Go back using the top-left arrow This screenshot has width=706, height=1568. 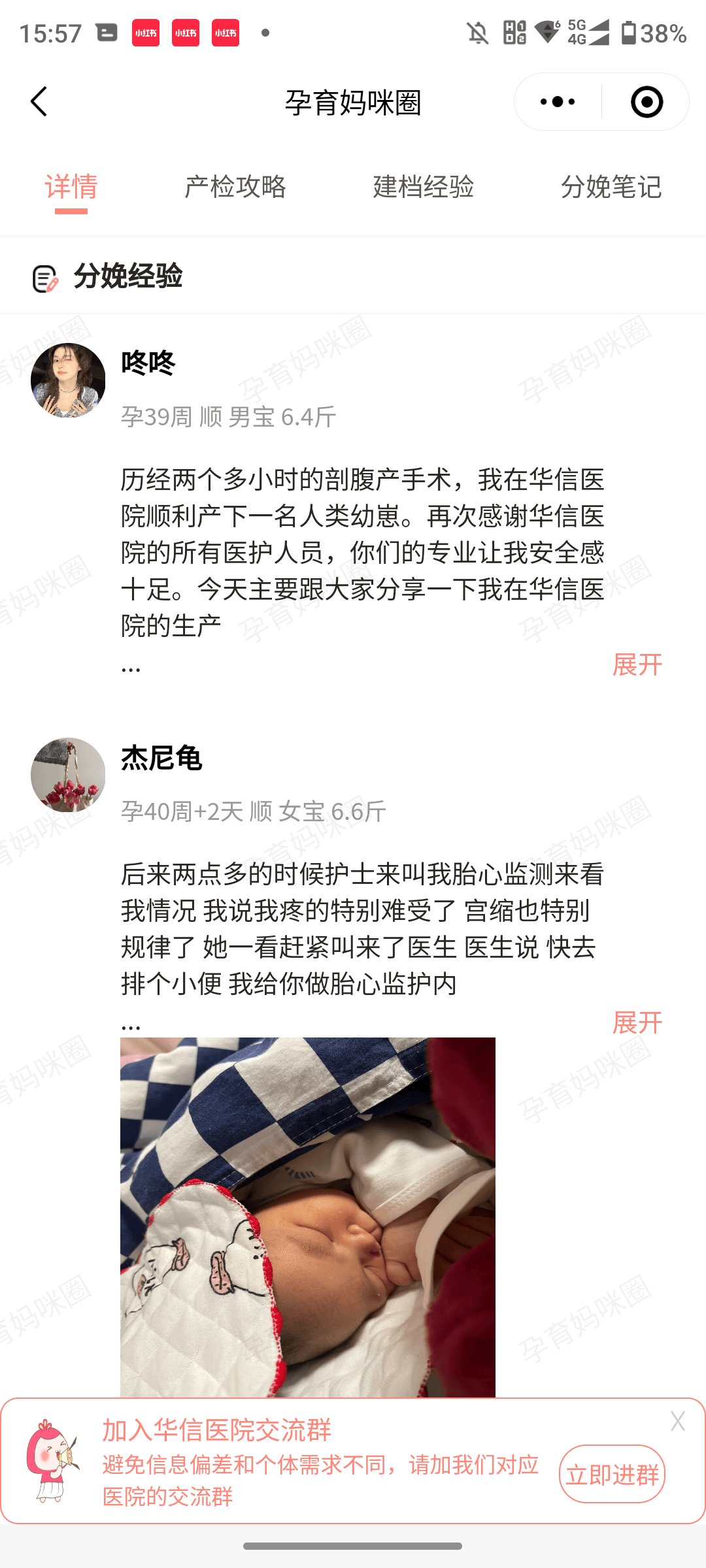coord(39,102)
